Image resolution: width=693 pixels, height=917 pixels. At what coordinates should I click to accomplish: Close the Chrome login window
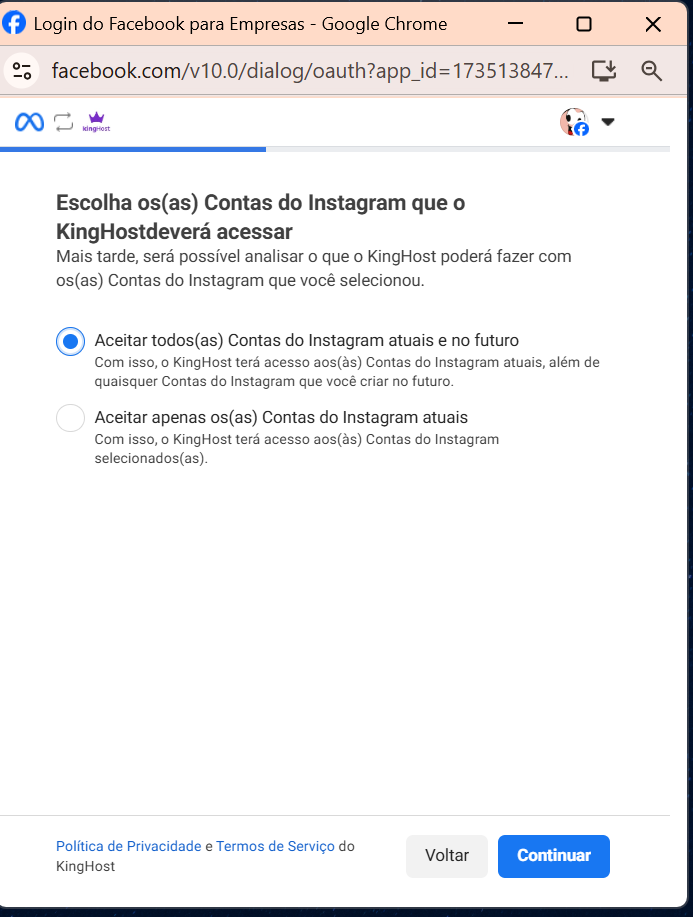[x=652, y=24]
